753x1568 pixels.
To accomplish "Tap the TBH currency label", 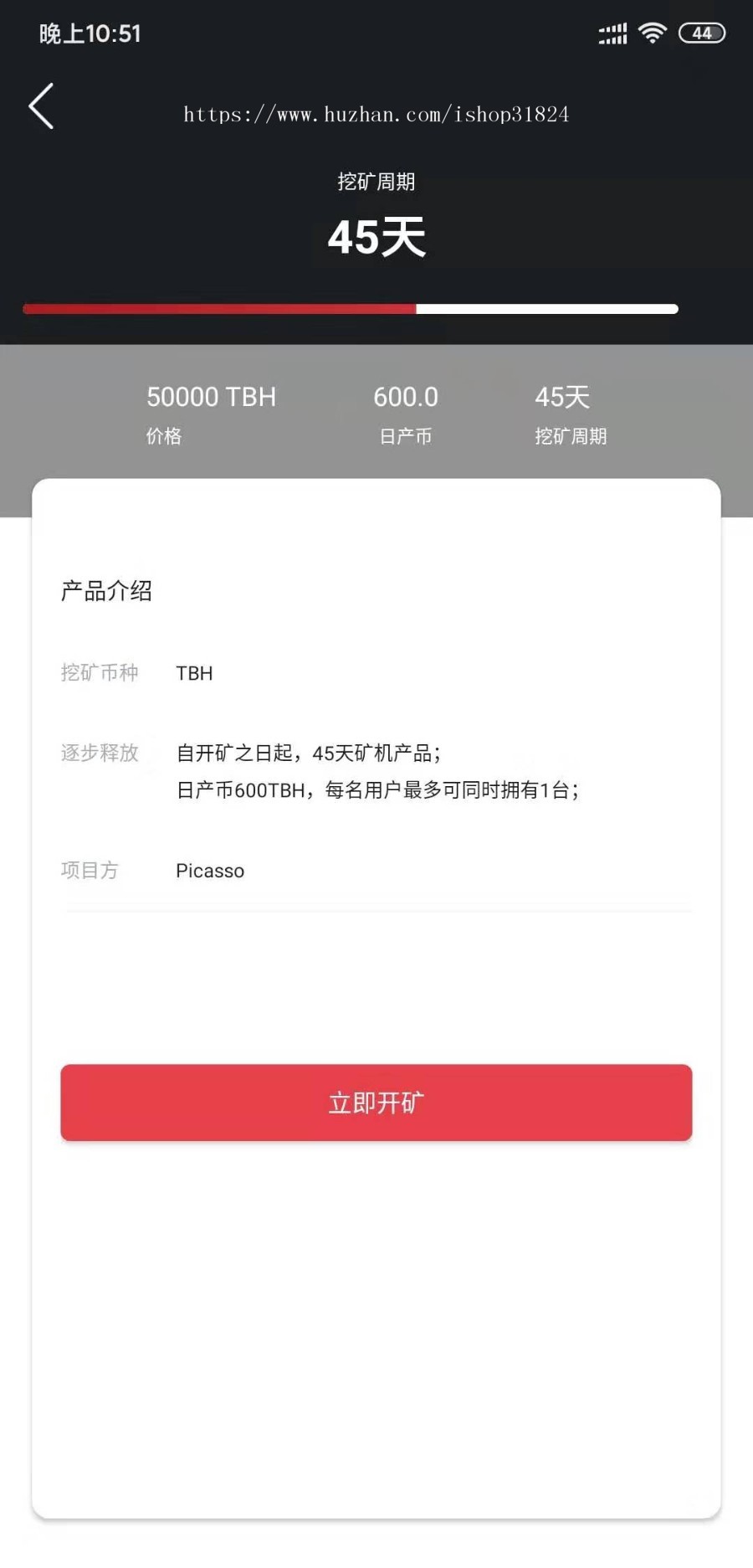I will tap(194, 673).
